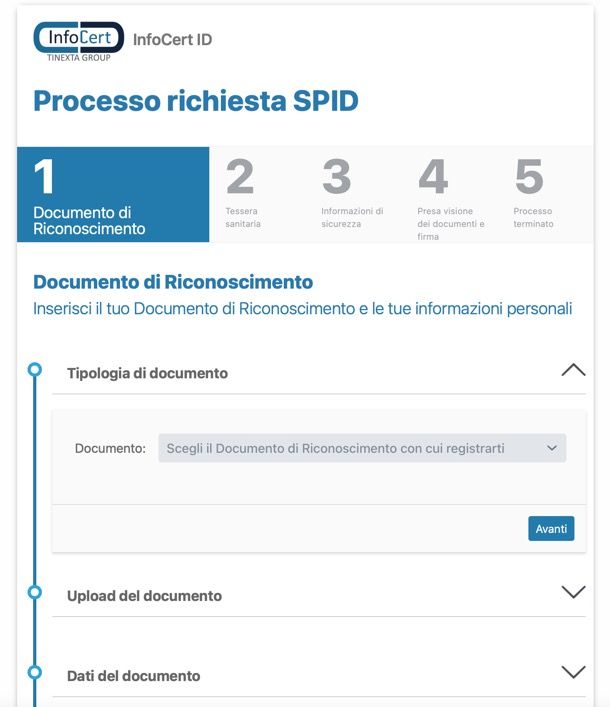610x707 pixels.
Task: Collapse the Tipologia di documento section
Action: [x=573, y=370]
